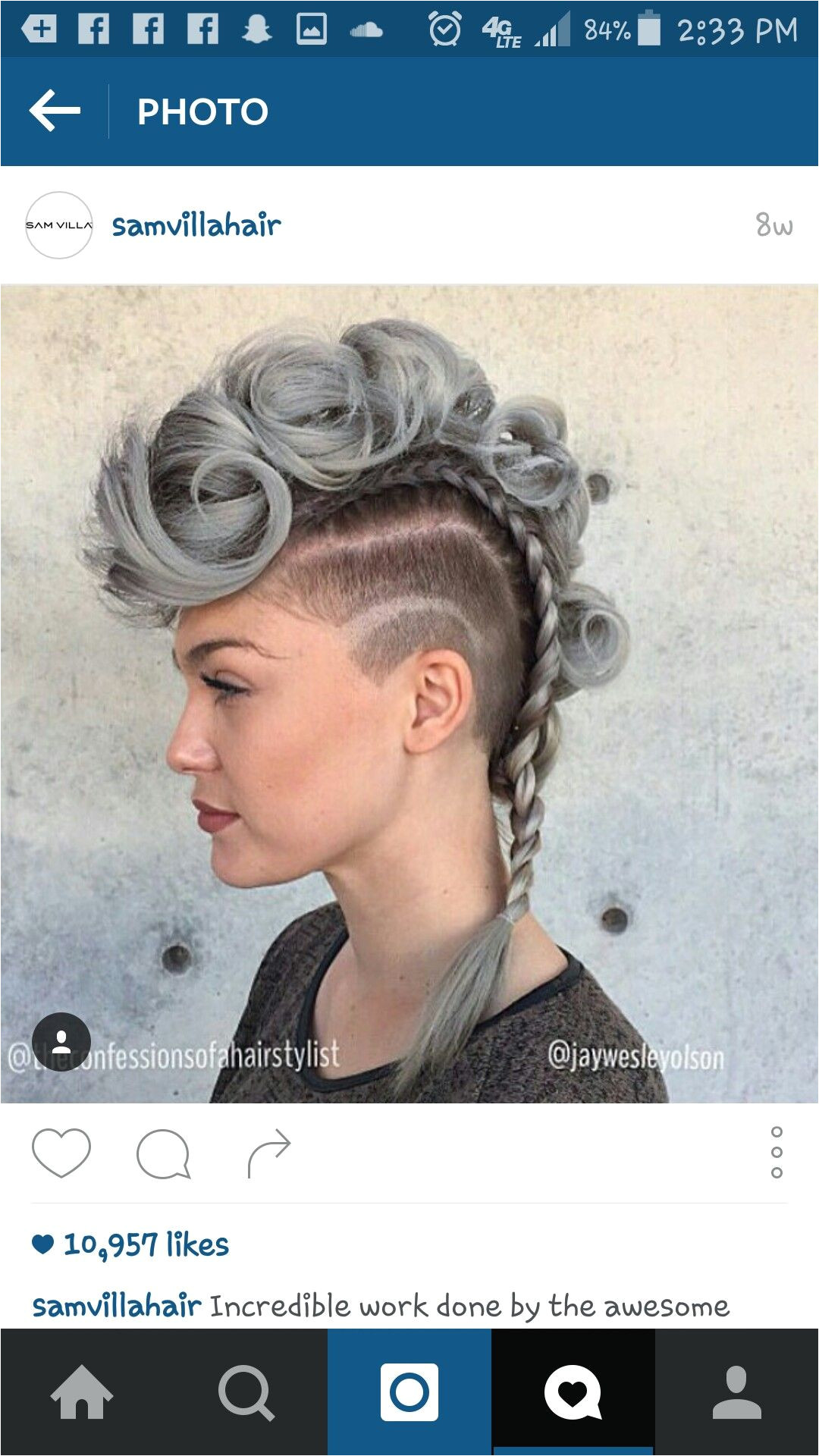This screenshot has width=819, height=1456.
Task: Switch to the Profile tab
Action: pyautogui.click(x=737, y=1392)
